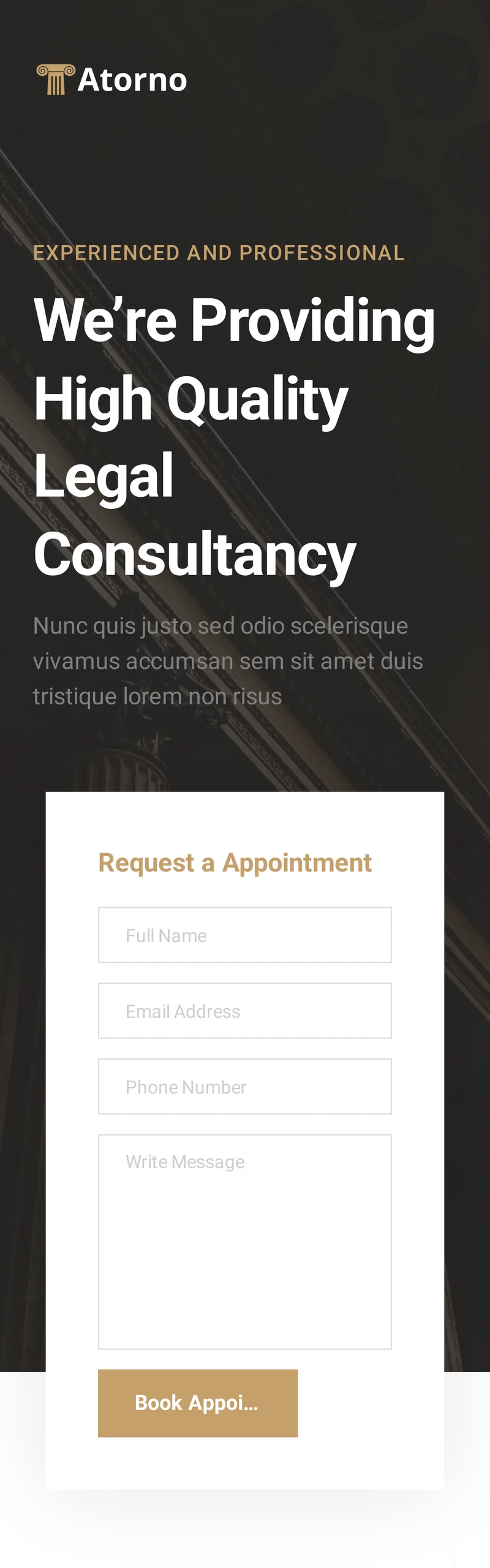
Task: Submit the Book Appointment button
Action: [197, 1403]
